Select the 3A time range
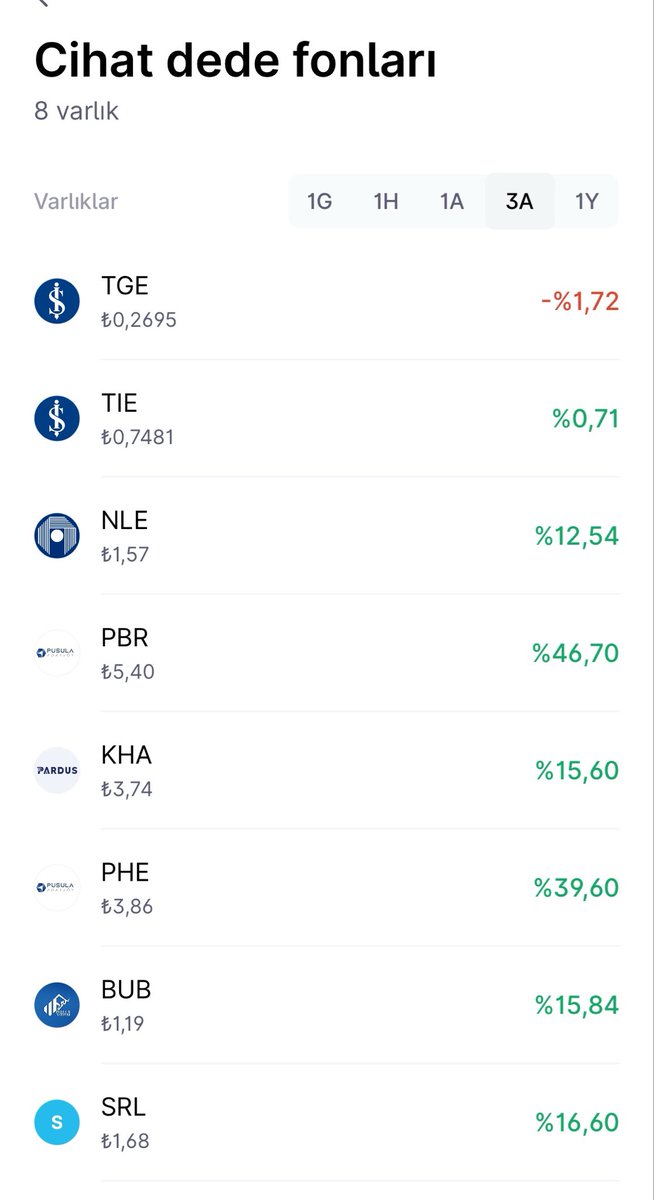The image size is (654, 1200). tap(520, 201)
